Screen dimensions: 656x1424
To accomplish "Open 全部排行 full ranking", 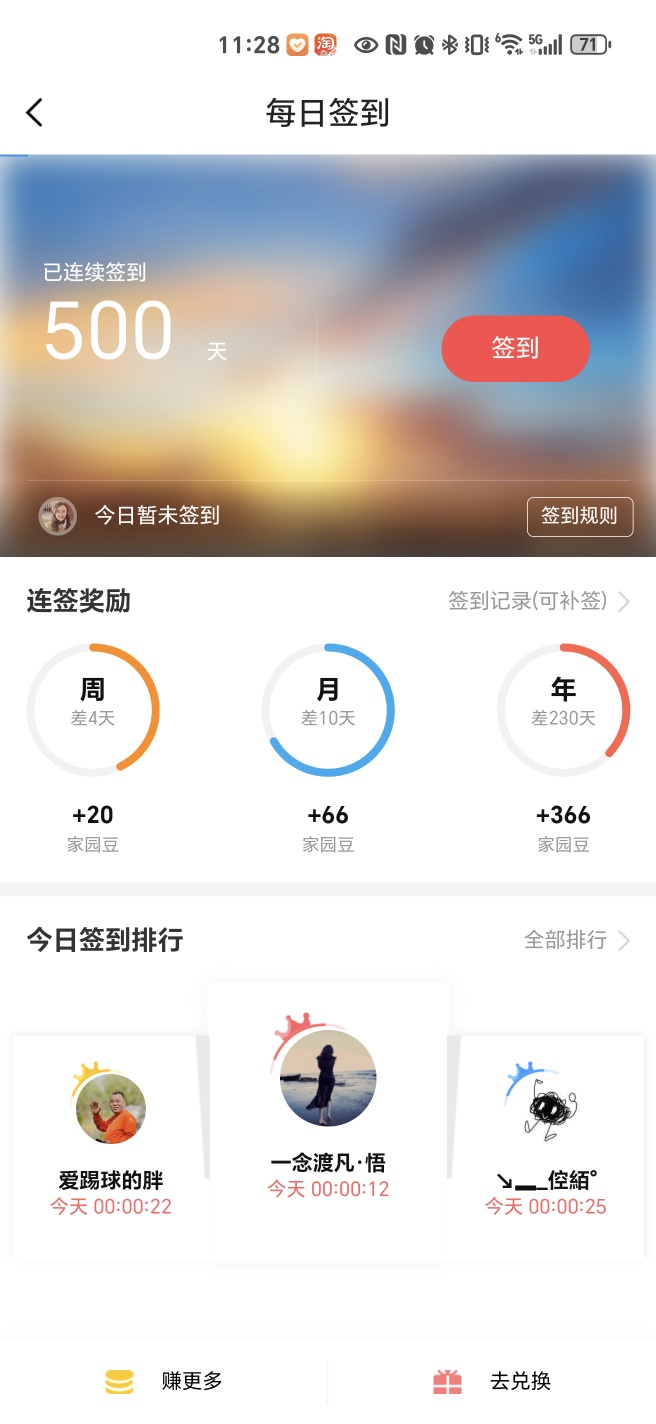I will coord(576,940).
